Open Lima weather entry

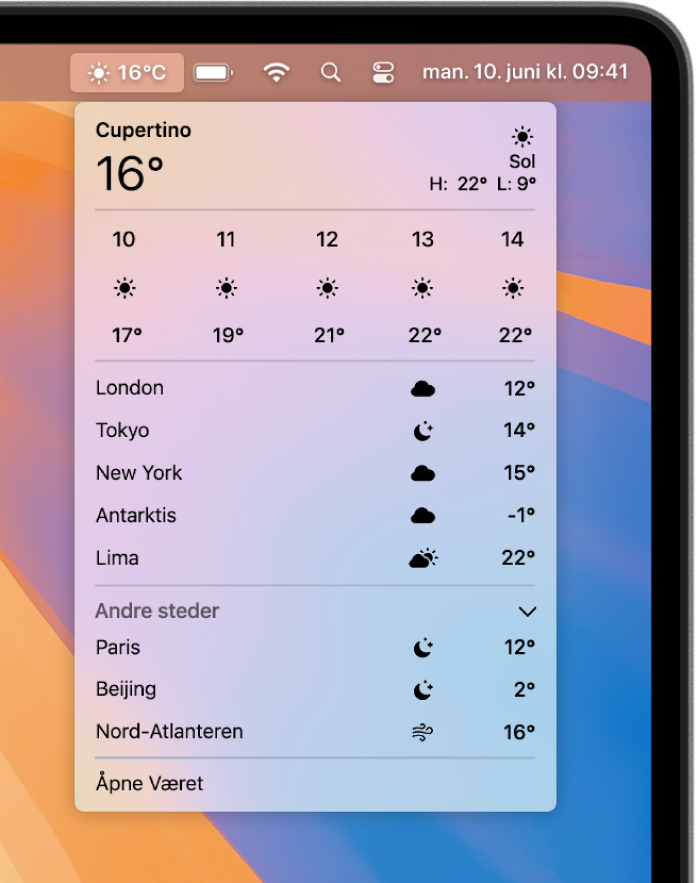coord(315,558)
